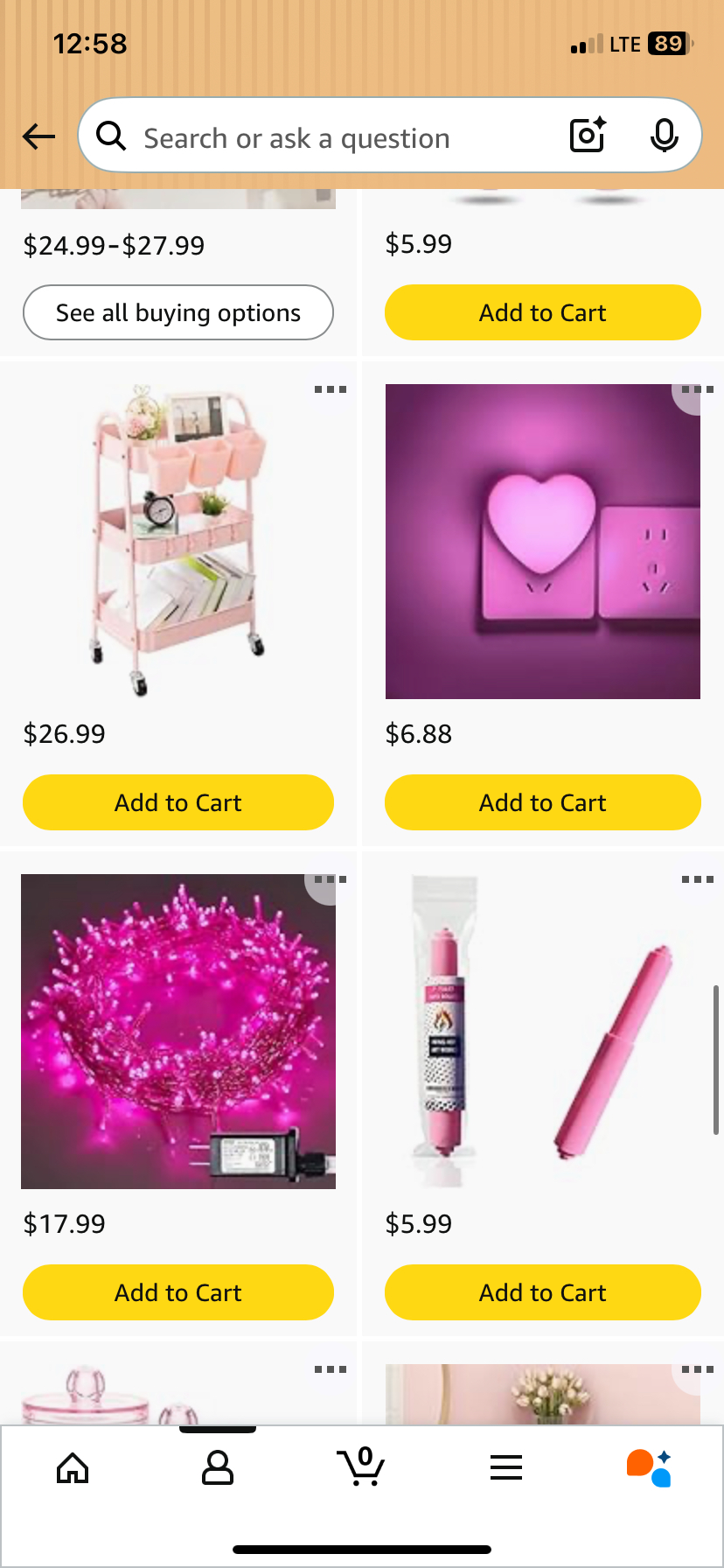Open camera lens visual search
The image size is (724, 1568).
coord(588,136)
